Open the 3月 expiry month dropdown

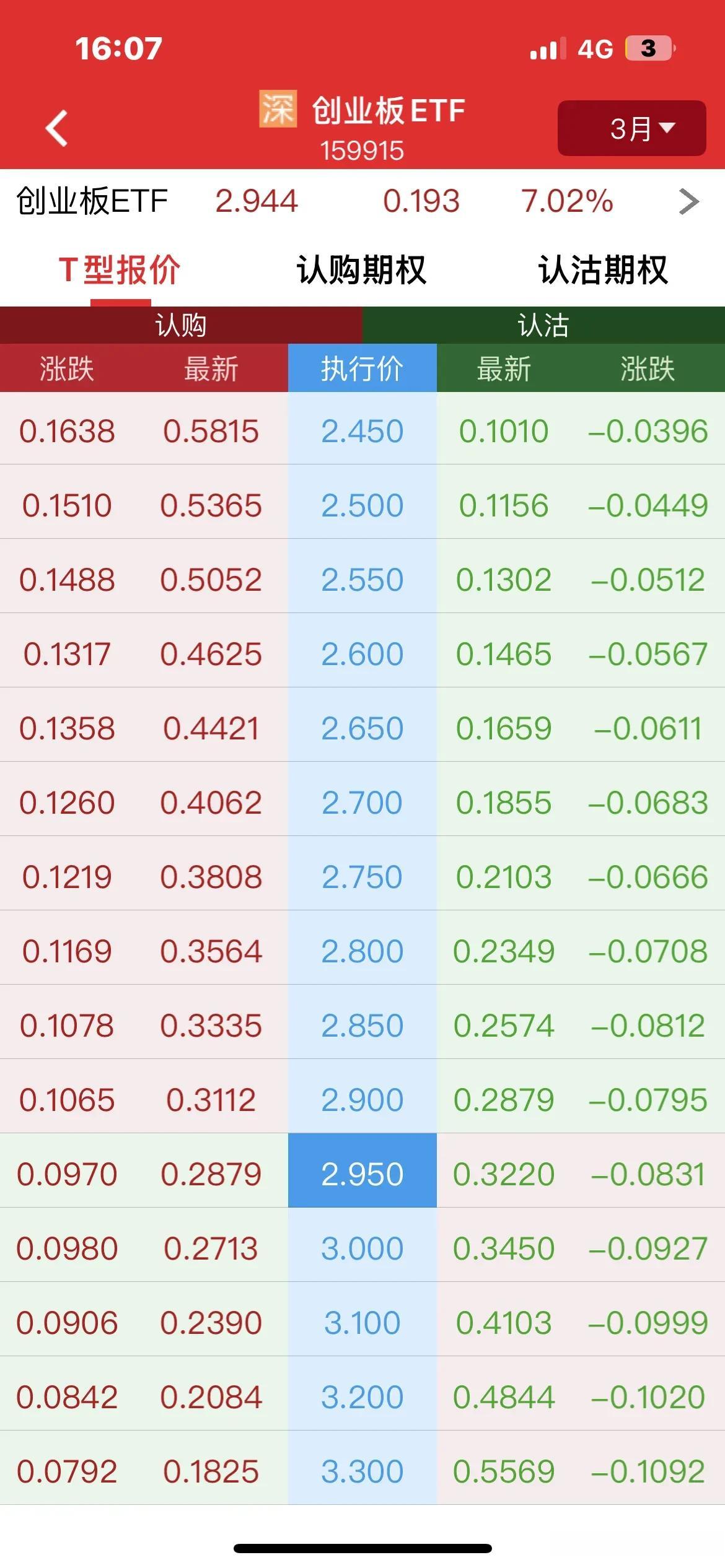(x=631, y=128)
